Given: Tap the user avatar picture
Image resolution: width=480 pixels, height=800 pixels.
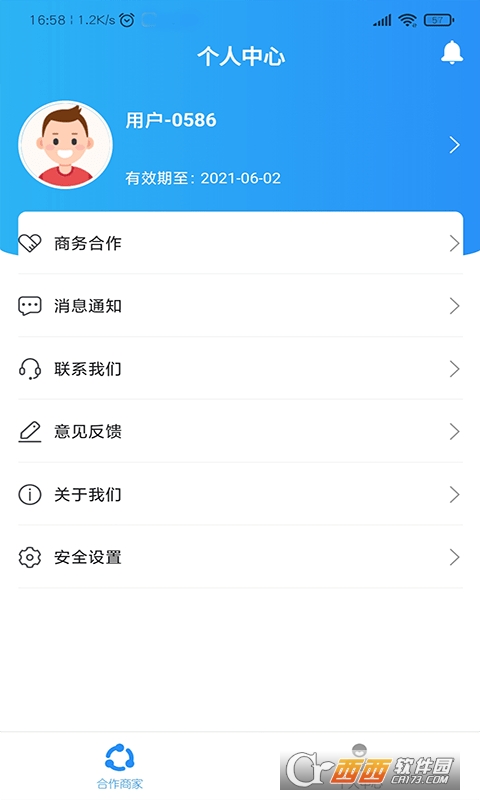Looking at the screenshot, I should 65,145.
